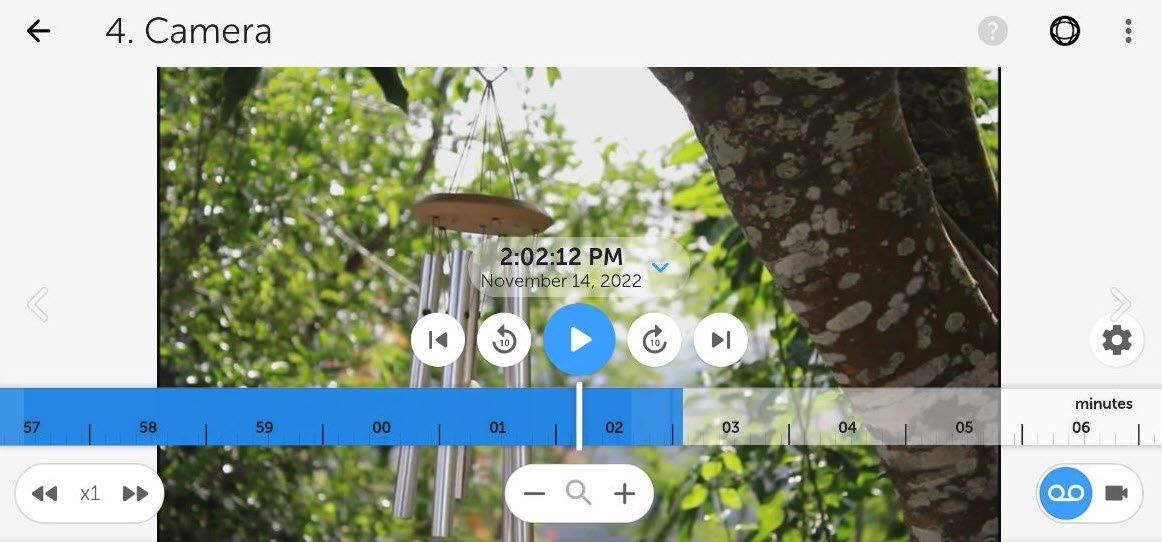The width and height of the screenshot is (1162, 542).
Task: Decrease the playback speed
Action: [x=44, y=493]
